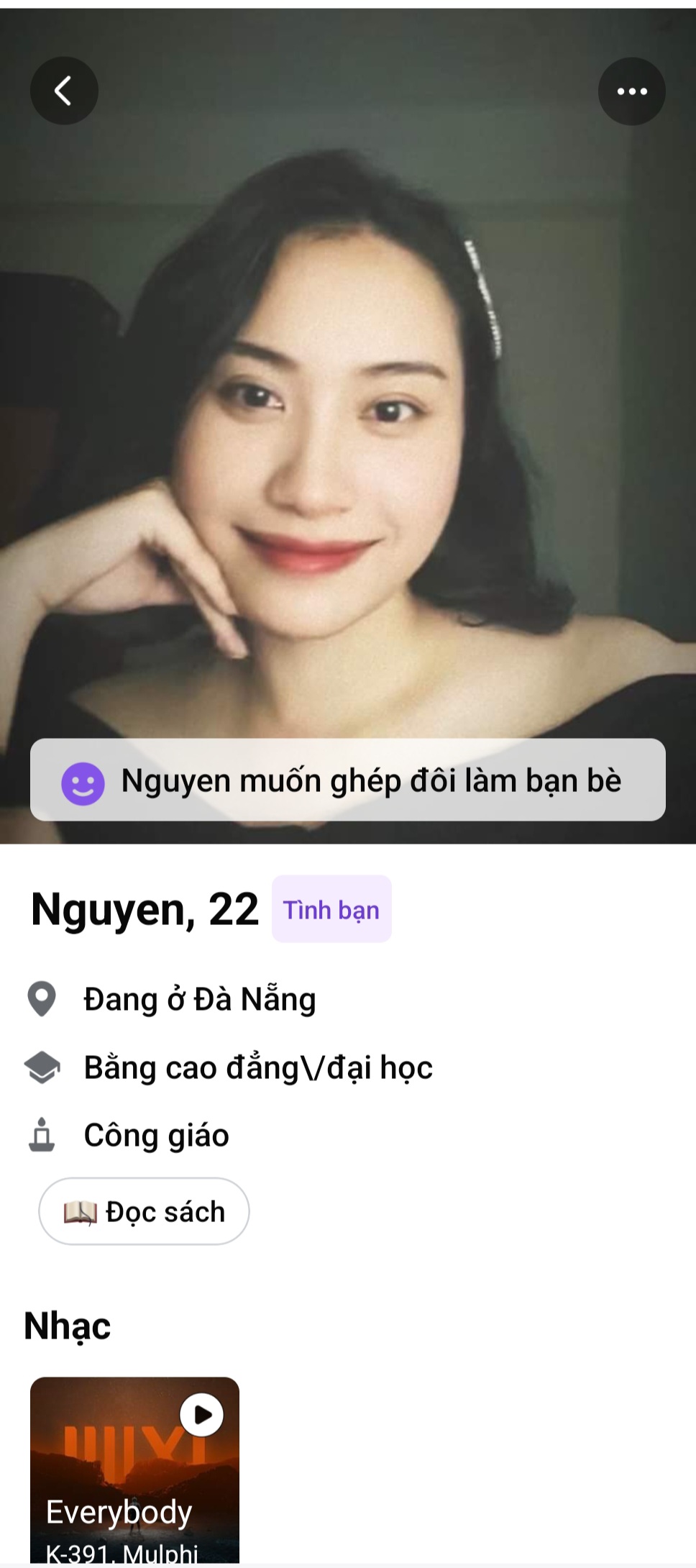Play the song Everybody by K-391
Image resolution: width=696 pixels, height=1568 pixels.
(x=201, y=1414)
